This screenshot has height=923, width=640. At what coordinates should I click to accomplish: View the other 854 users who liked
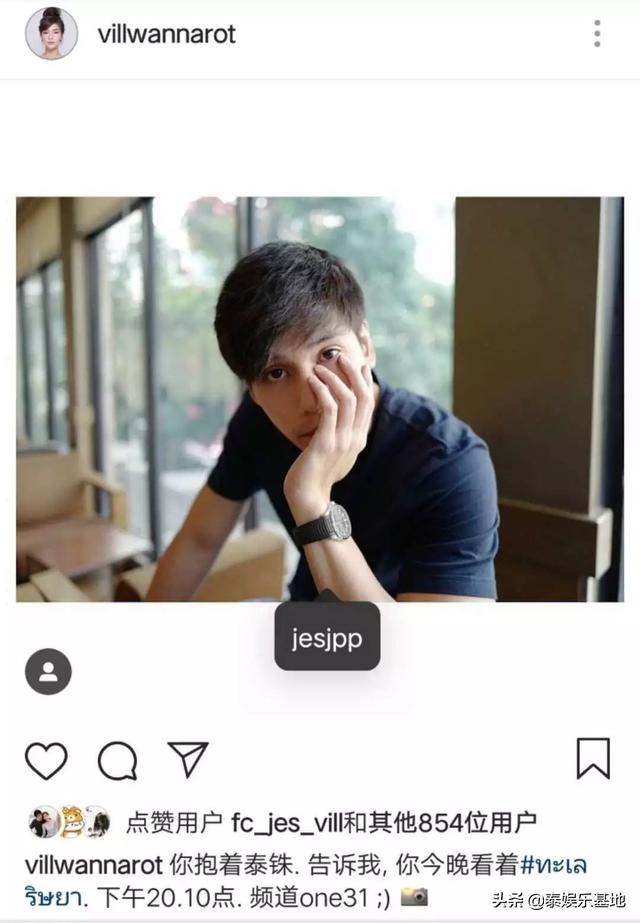pyautogui.click(x=456, y=823)
